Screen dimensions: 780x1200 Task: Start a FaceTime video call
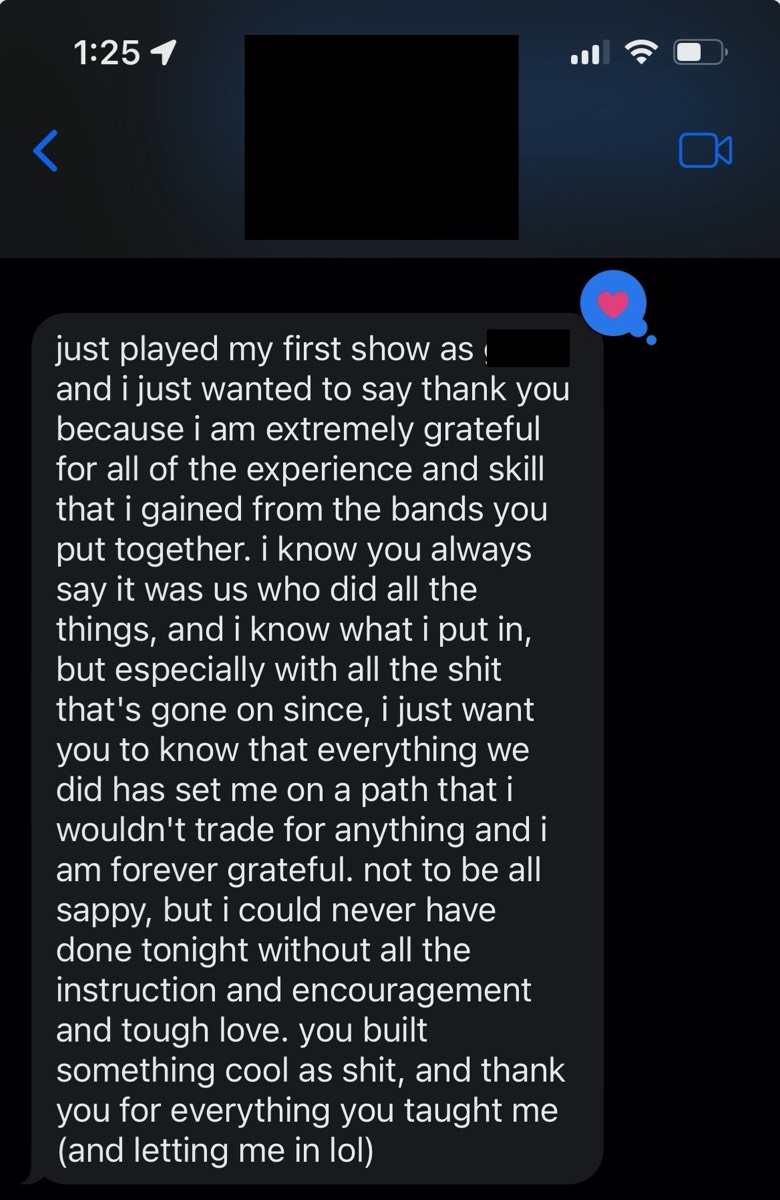pyautogui.click(x=705, y=151)
